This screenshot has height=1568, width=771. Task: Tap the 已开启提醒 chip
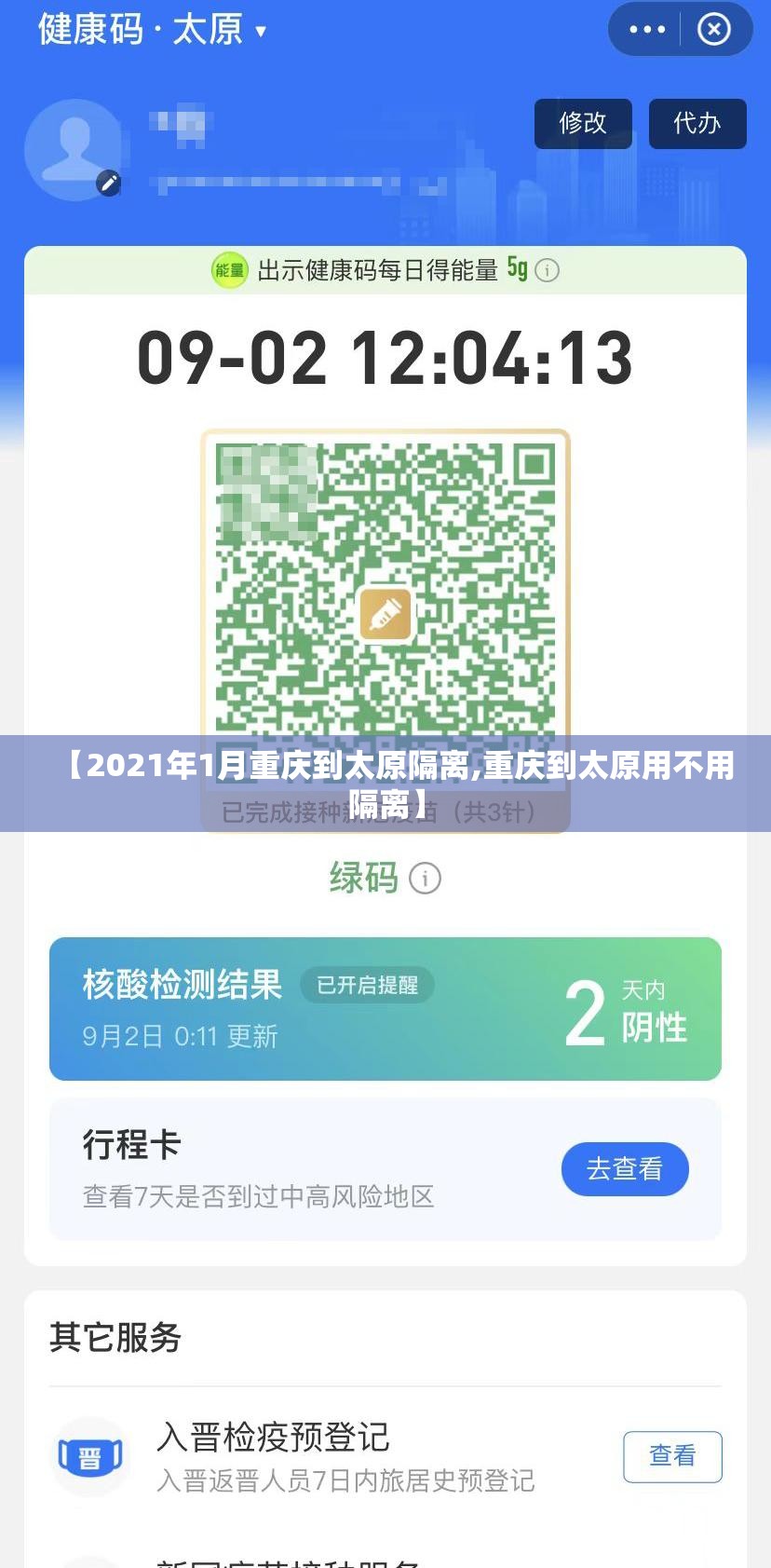[x=367, y=985]
